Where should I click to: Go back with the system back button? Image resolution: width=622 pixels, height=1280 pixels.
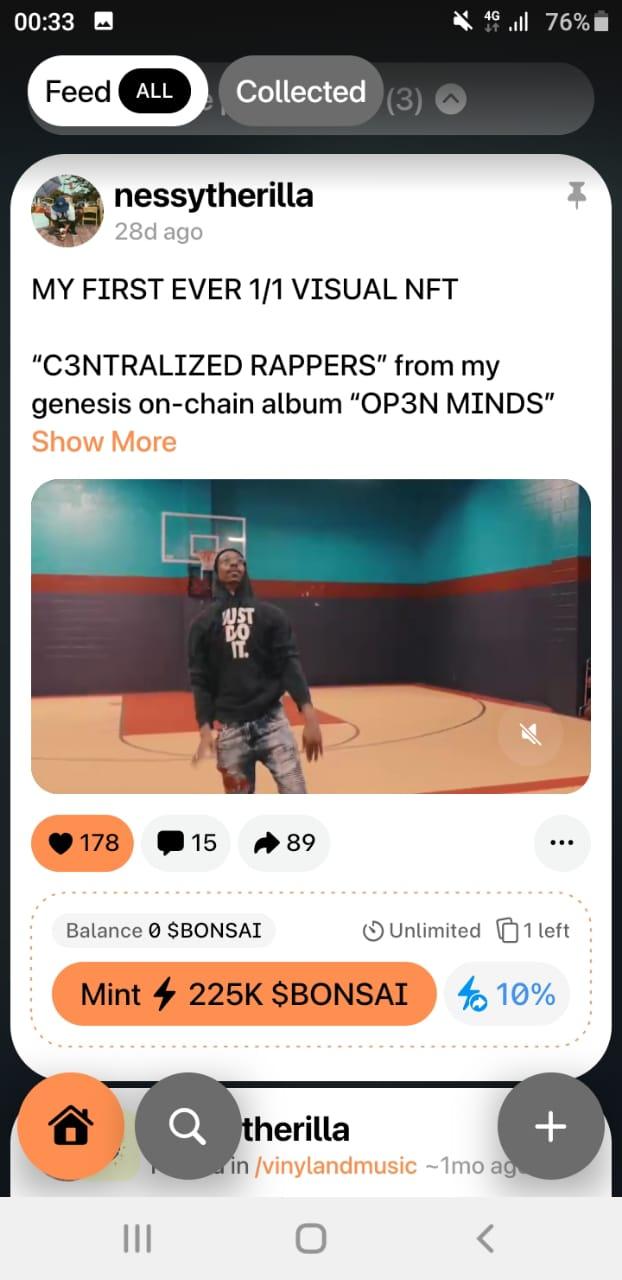pos(485,1239)
